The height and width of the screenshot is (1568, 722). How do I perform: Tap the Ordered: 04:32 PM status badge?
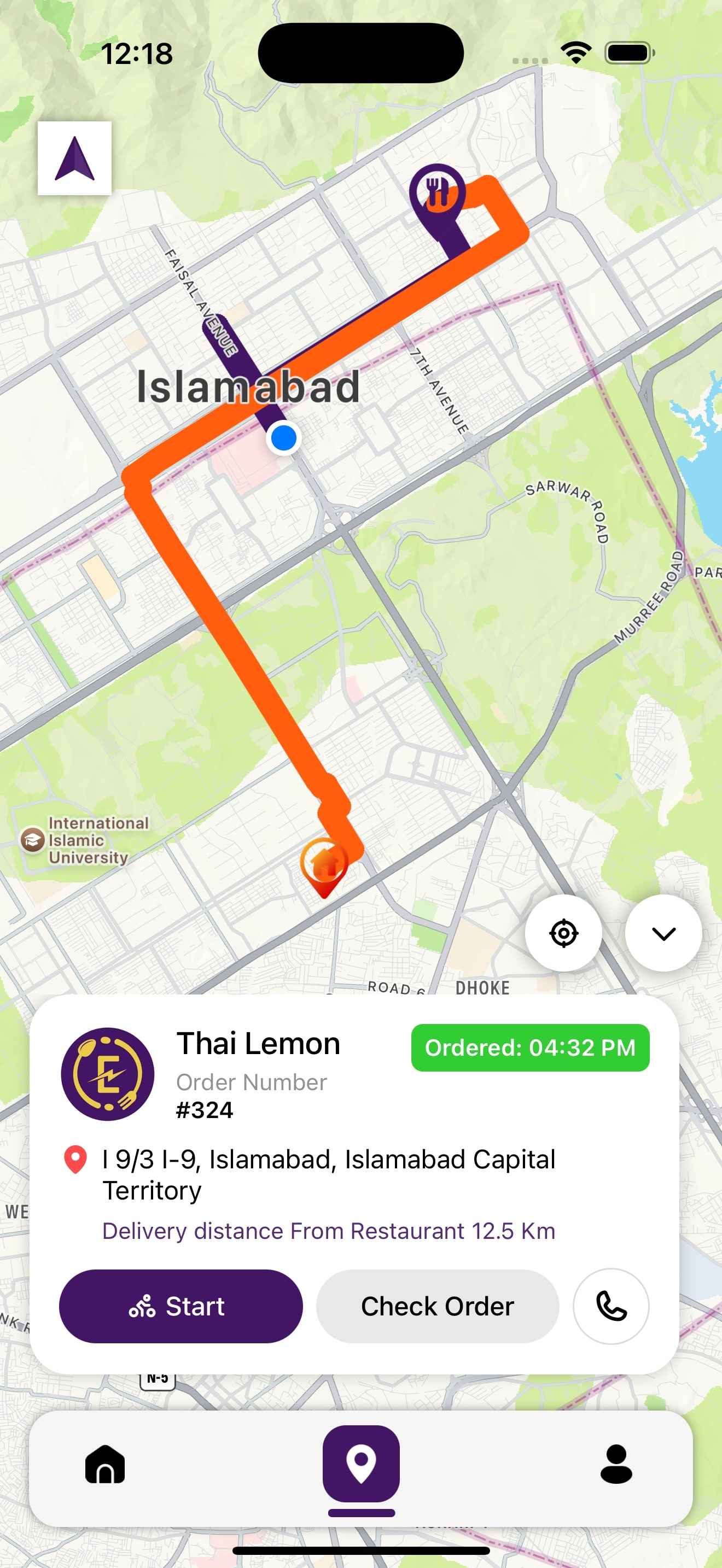pos(530,1048)
